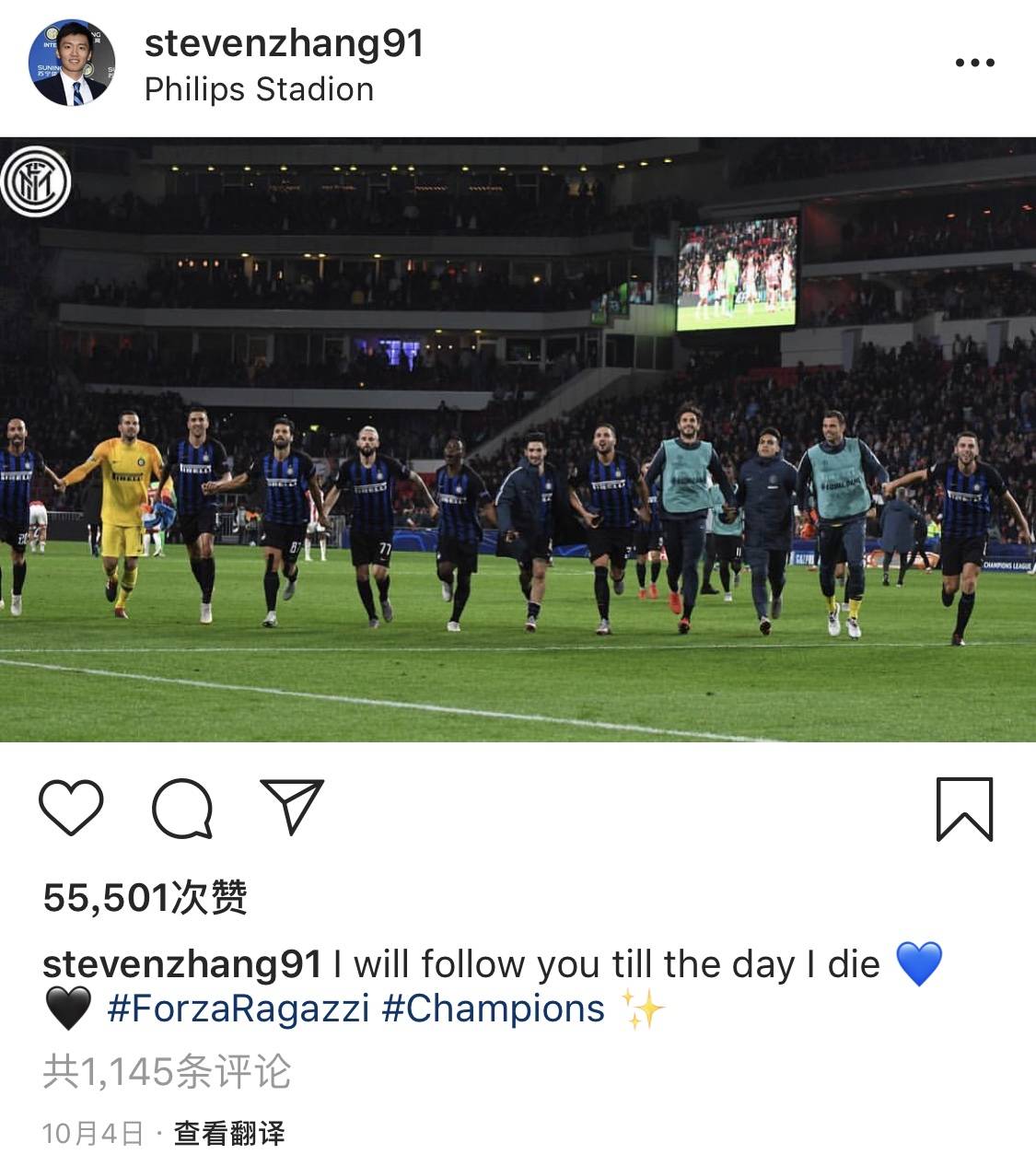Share the post via the paper plane

292,806
